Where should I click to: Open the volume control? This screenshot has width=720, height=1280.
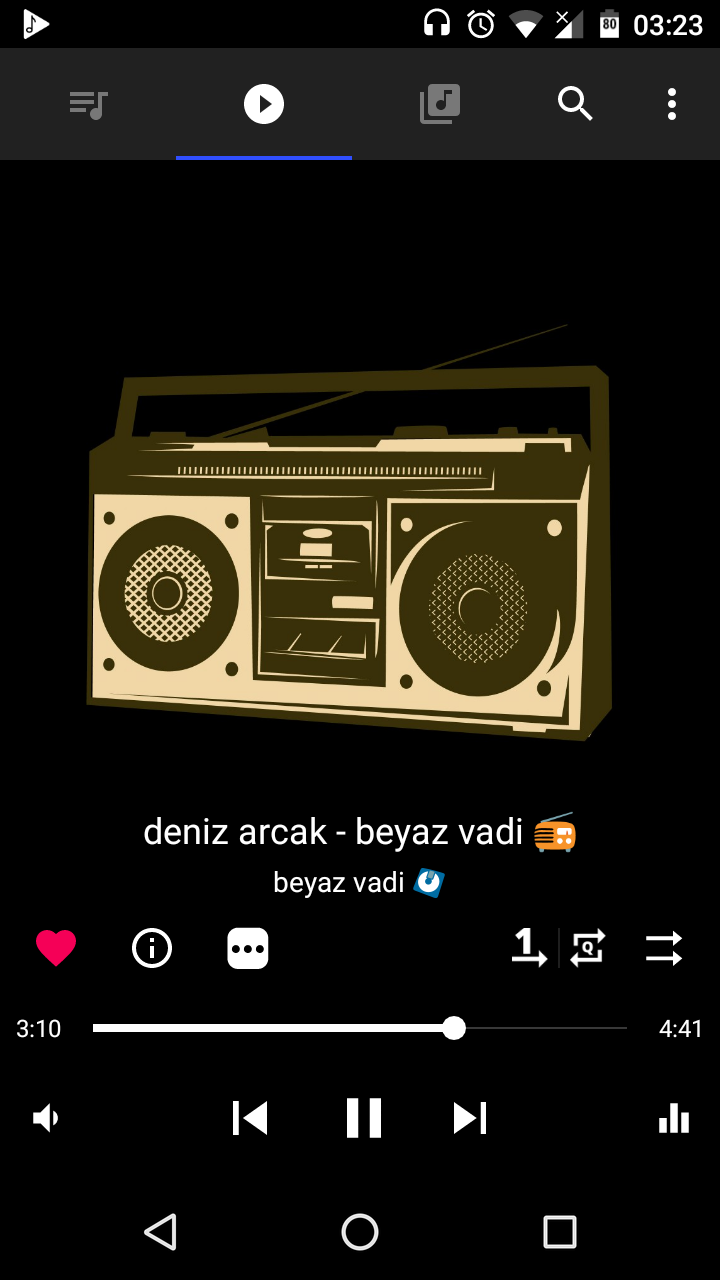click(x=46, y=1118)
